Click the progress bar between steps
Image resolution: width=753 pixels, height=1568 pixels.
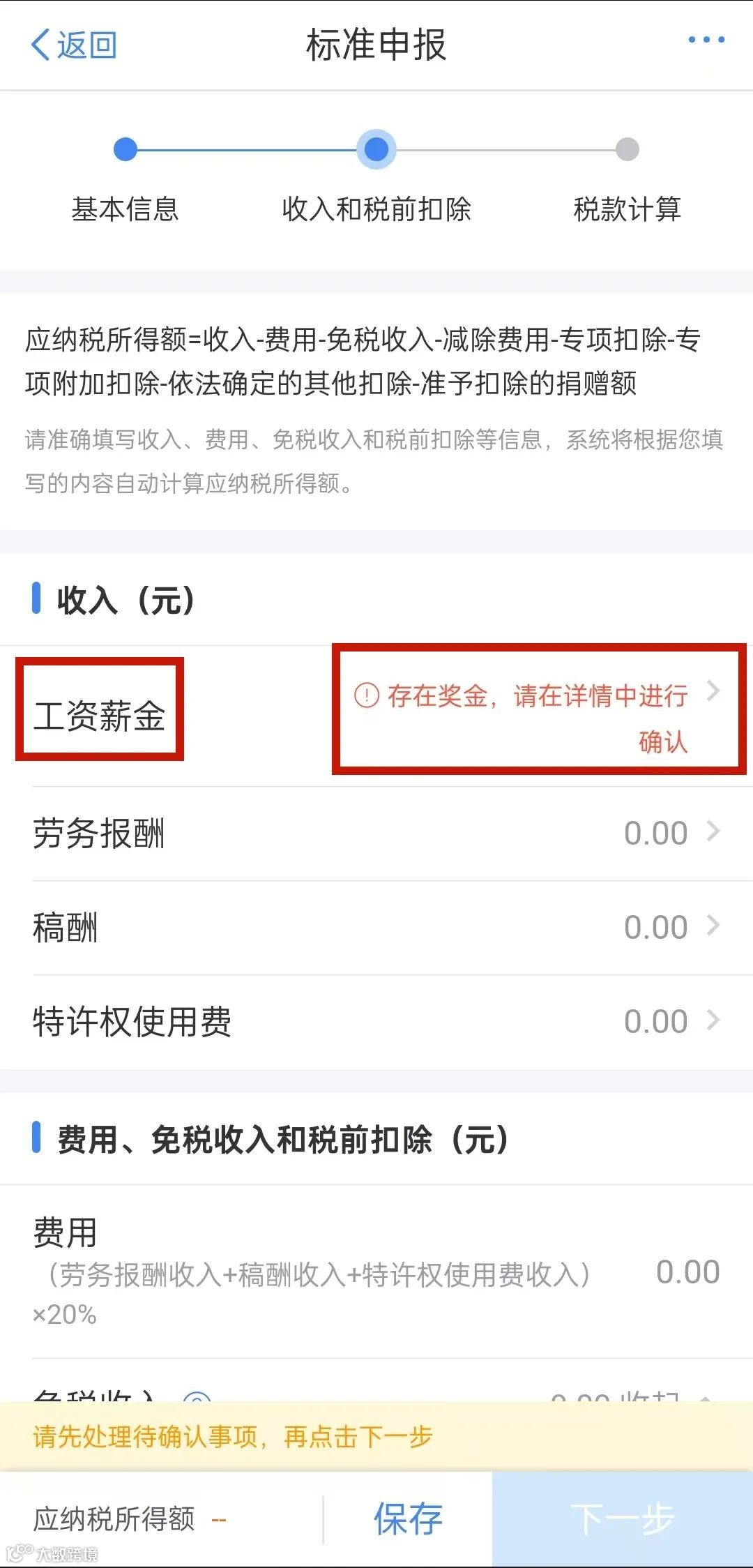(251, 149)
